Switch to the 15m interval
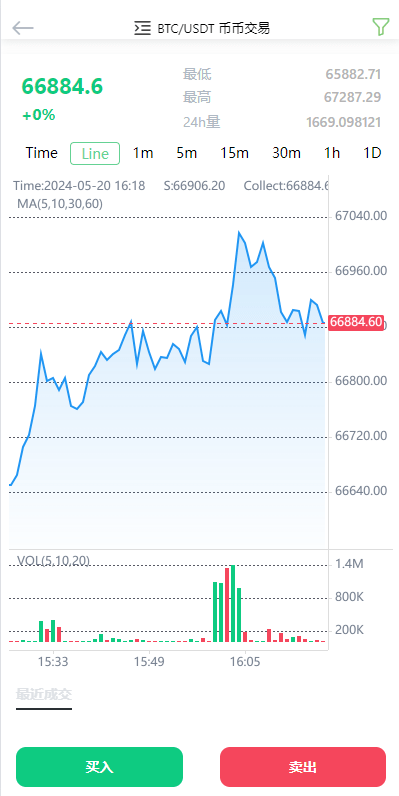The width and height of the screenshot is (399, 796). point(235,153)
